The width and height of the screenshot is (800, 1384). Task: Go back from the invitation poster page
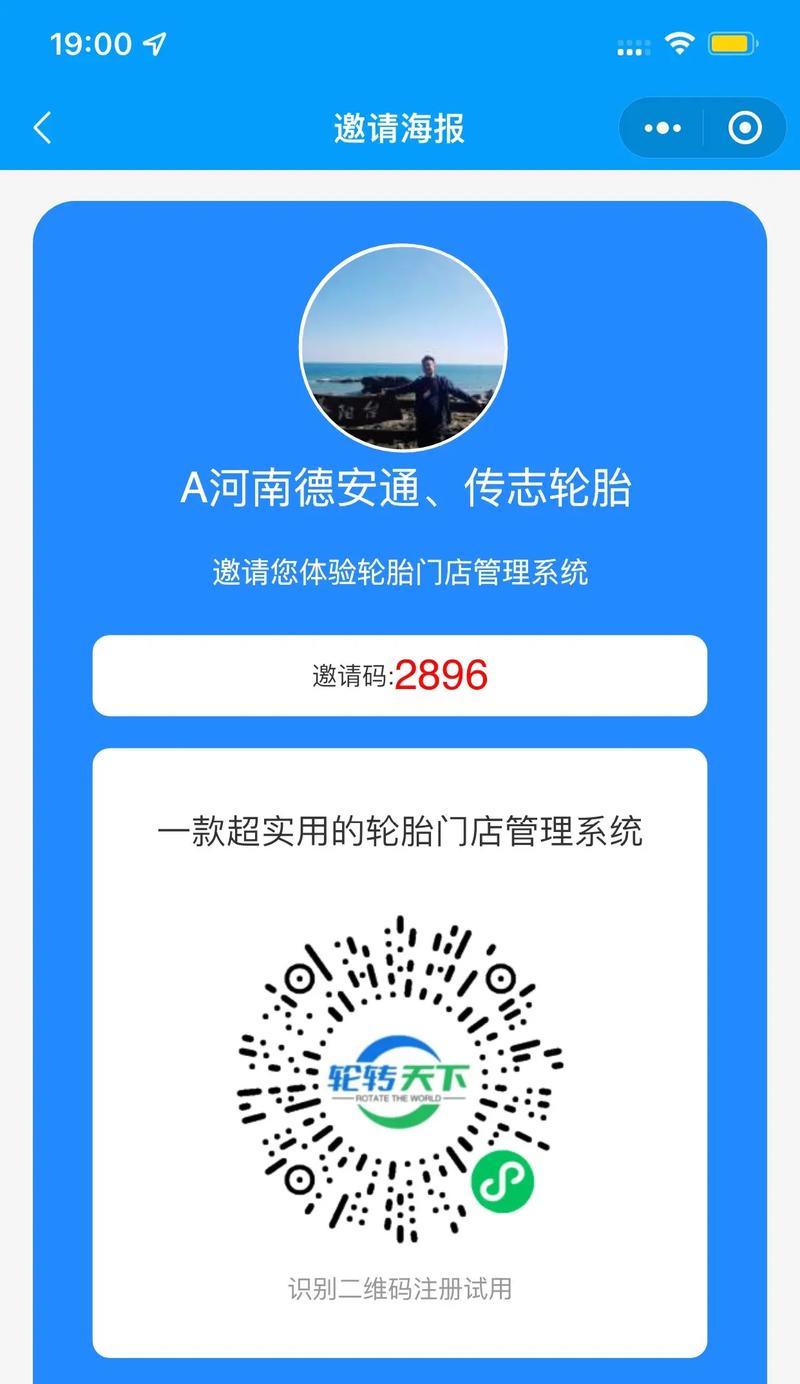coord(42,128)
